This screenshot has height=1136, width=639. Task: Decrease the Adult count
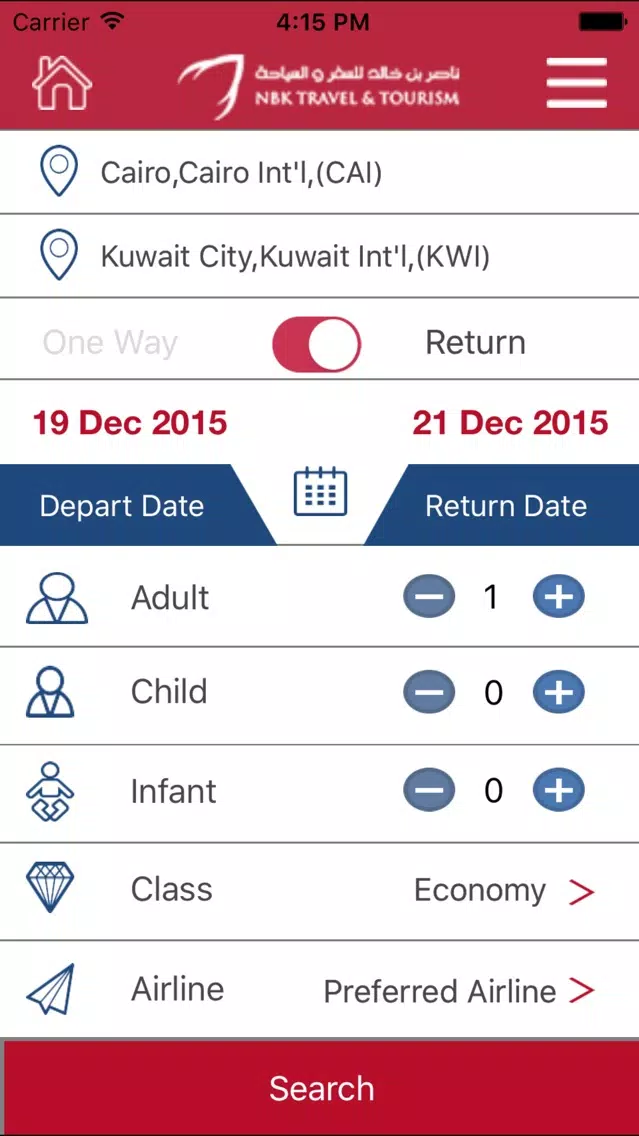pyautogui.click(x=429, y=596)
